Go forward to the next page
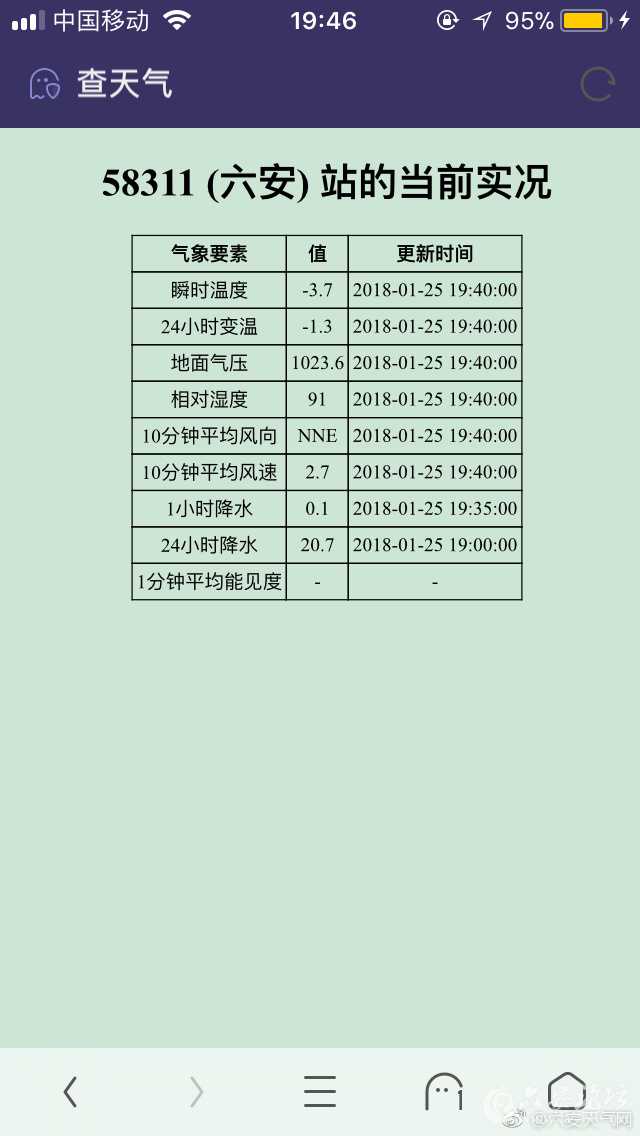The width and height of the screenshot is (640, 1136). [x=196, y=1091]
